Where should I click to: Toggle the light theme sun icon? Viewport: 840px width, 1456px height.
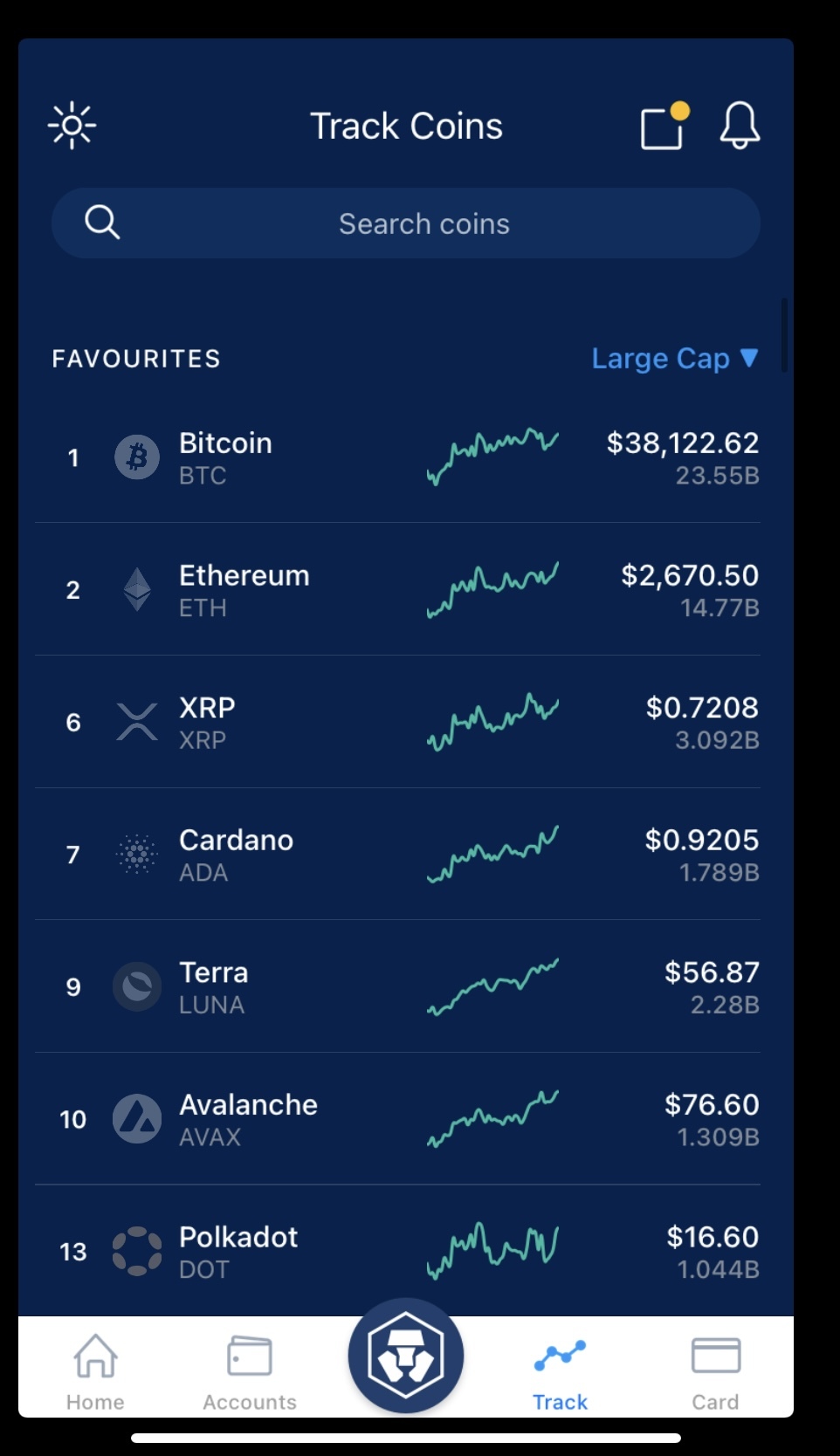72,126
